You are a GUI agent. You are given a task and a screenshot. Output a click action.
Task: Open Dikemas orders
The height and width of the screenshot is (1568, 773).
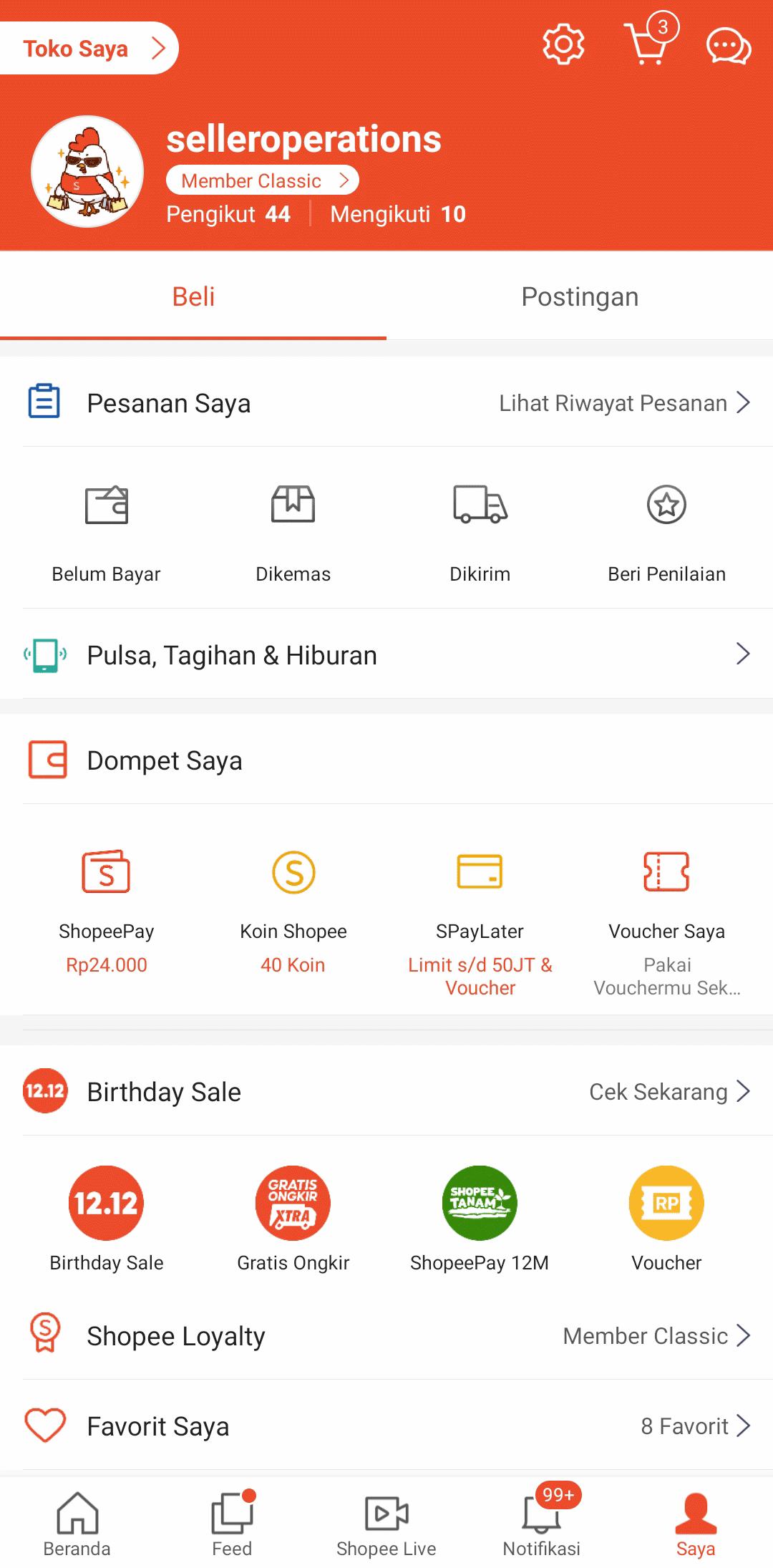point(293,531)
